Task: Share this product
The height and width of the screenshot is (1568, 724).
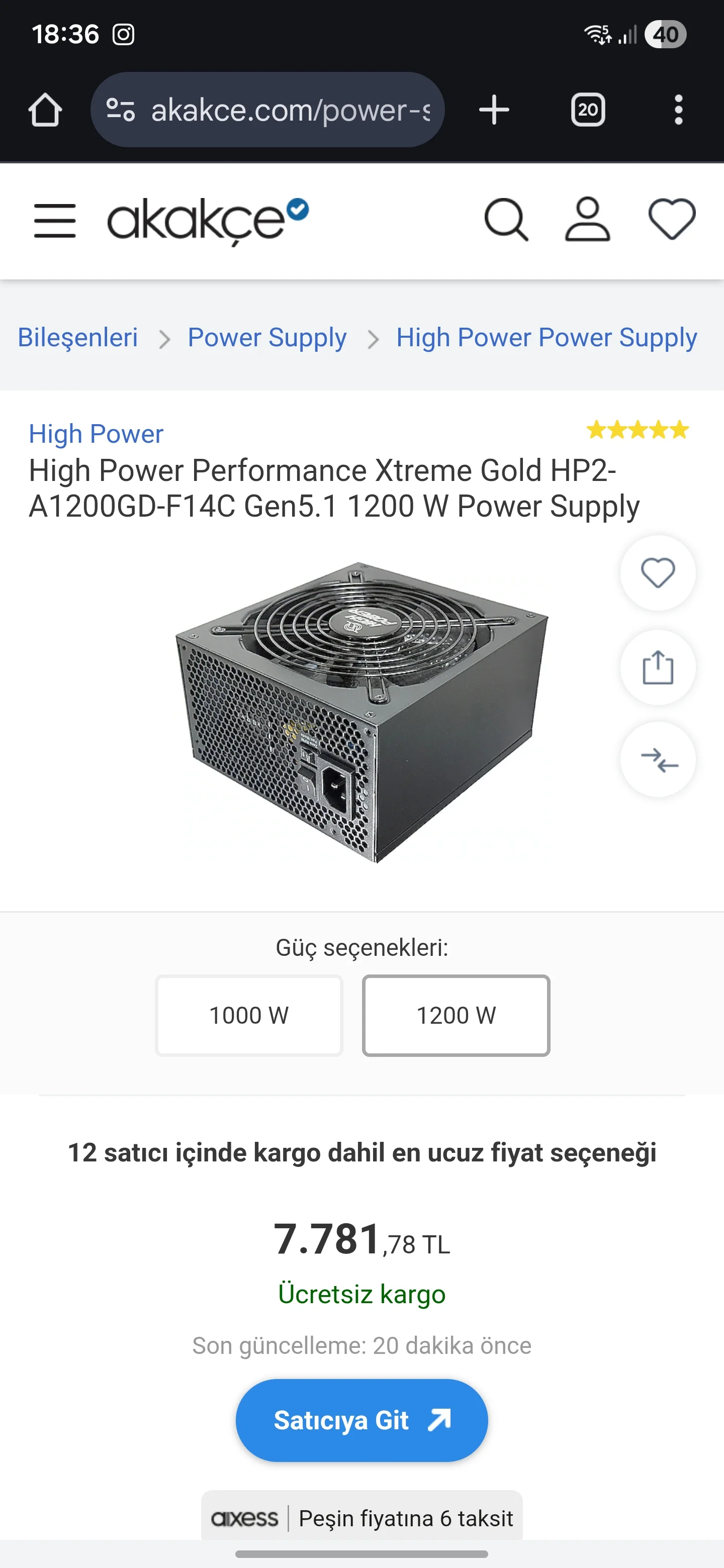Action: click(658, 667)
